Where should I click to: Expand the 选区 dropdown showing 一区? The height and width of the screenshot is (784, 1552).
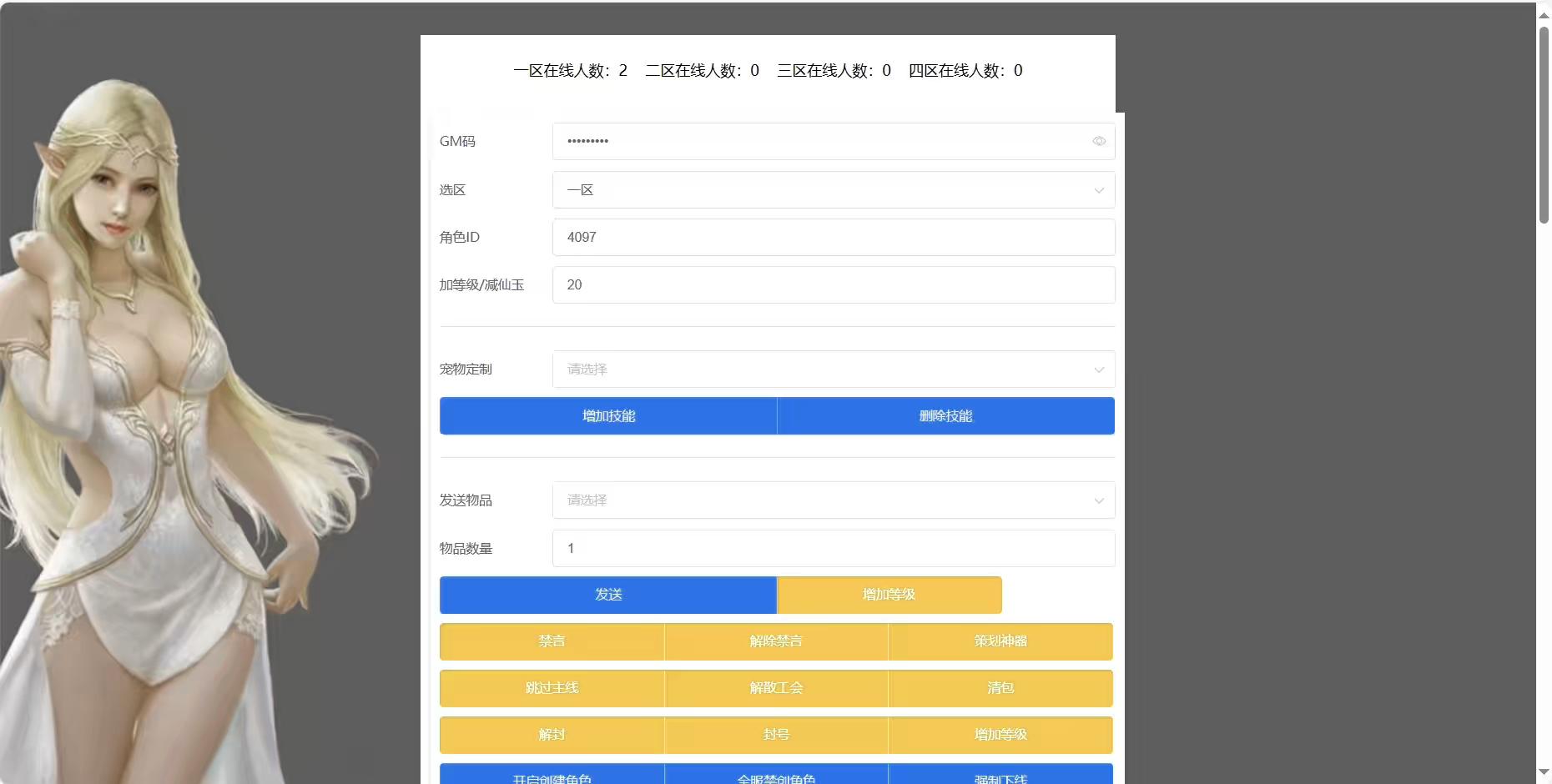click(833, 190)
